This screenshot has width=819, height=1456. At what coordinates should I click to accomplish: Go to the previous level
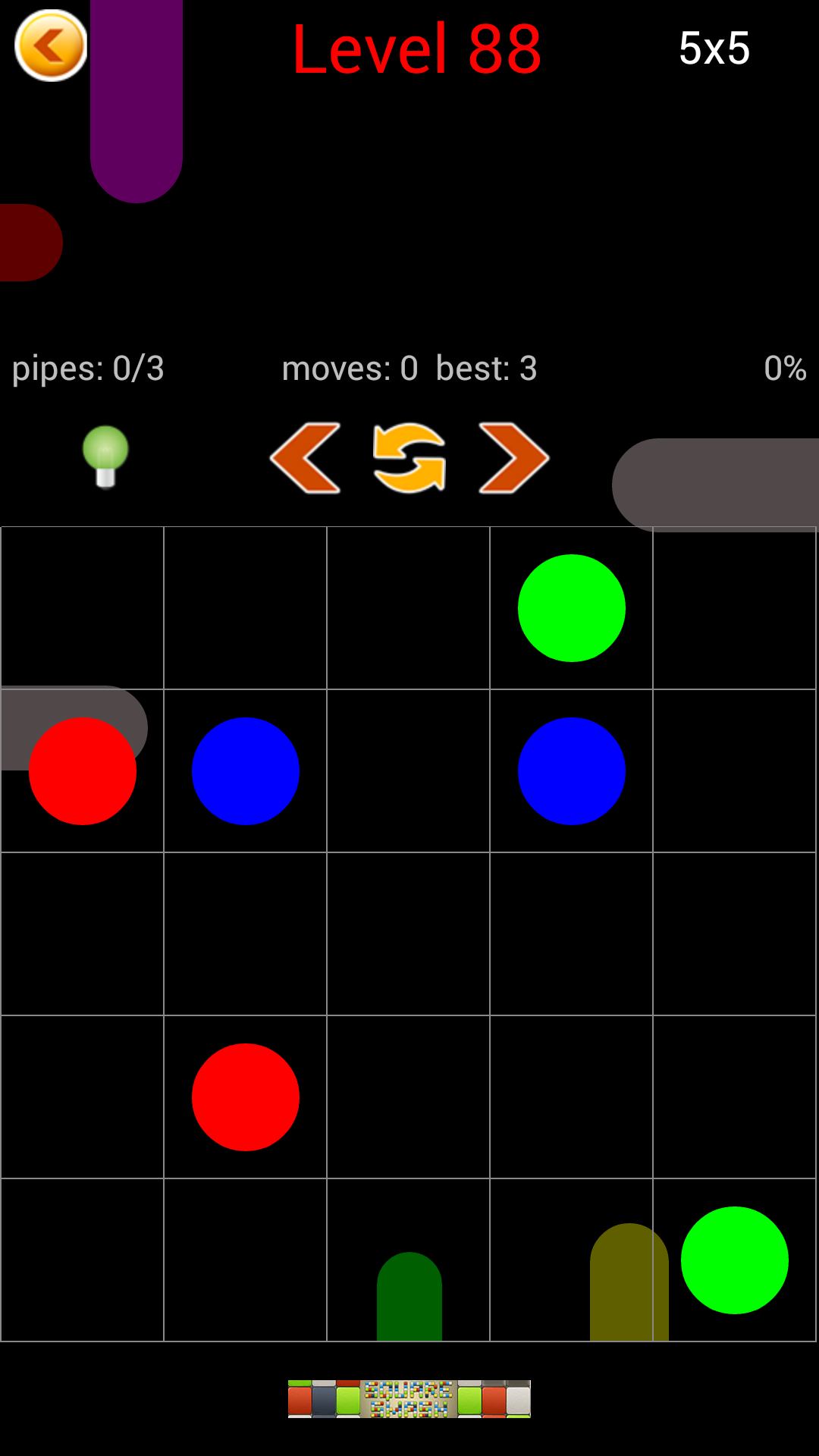[x=305, y=457]
